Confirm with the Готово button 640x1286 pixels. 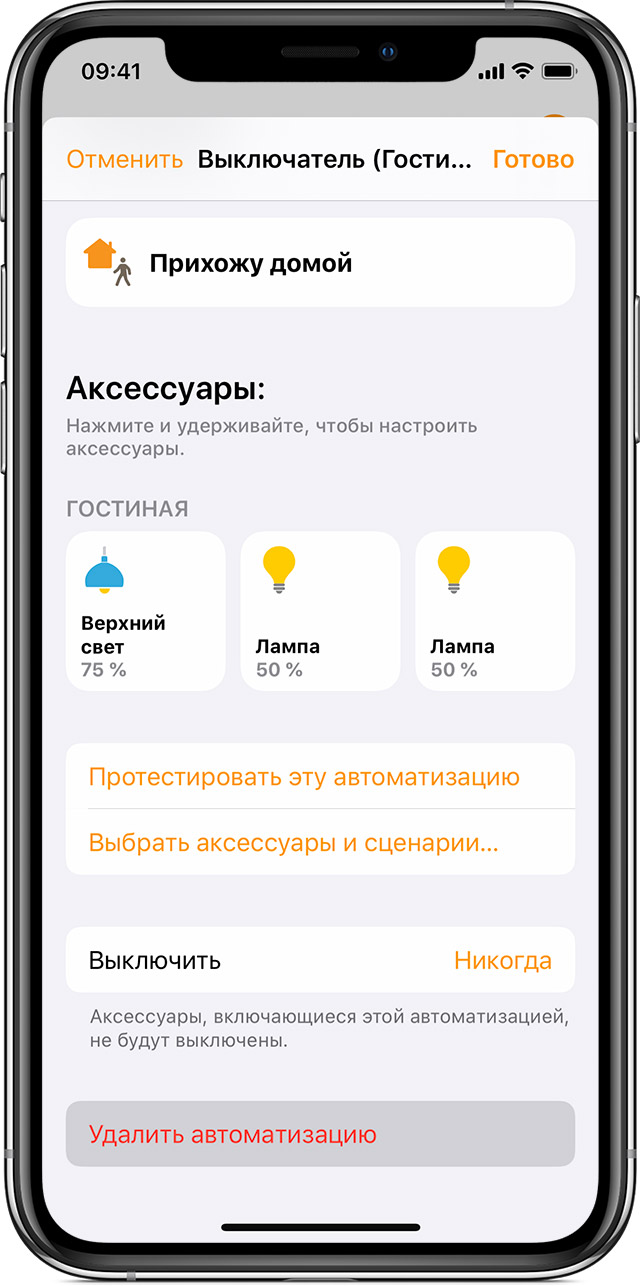tap(533, 160)
